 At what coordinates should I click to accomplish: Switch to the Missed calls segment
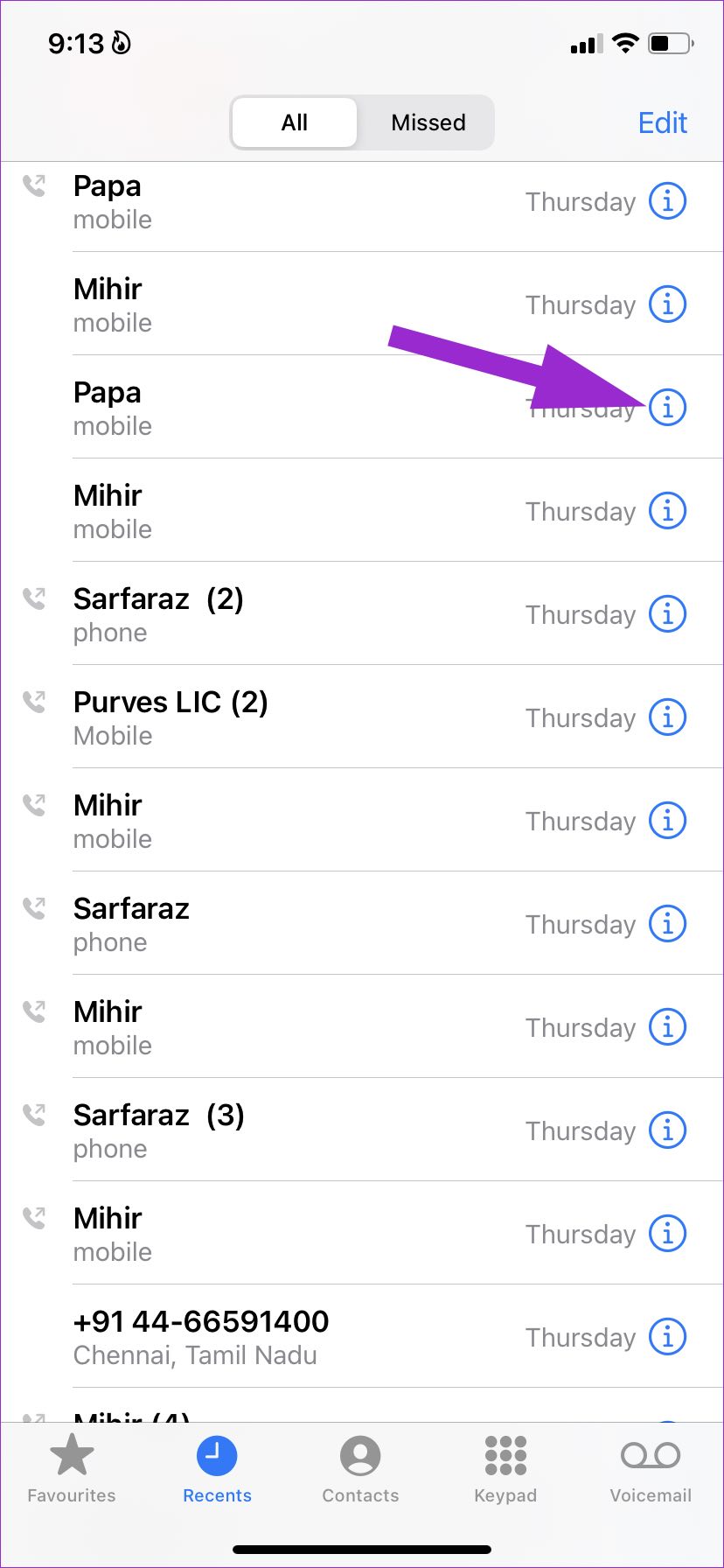coord(428,122)
